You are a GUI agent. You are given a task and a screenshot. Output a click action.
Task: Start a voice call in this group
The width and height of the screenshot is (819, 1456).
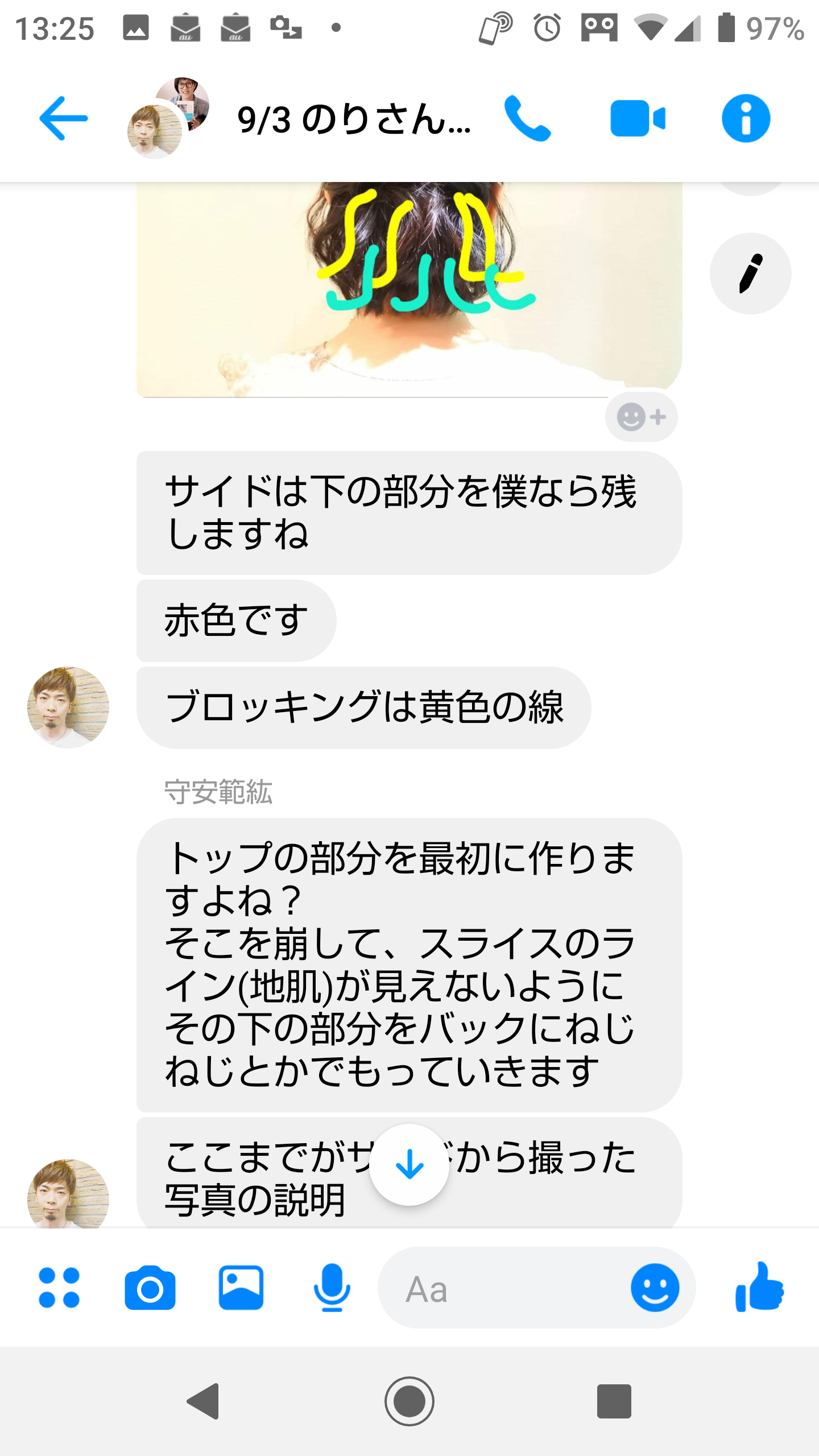527,118
